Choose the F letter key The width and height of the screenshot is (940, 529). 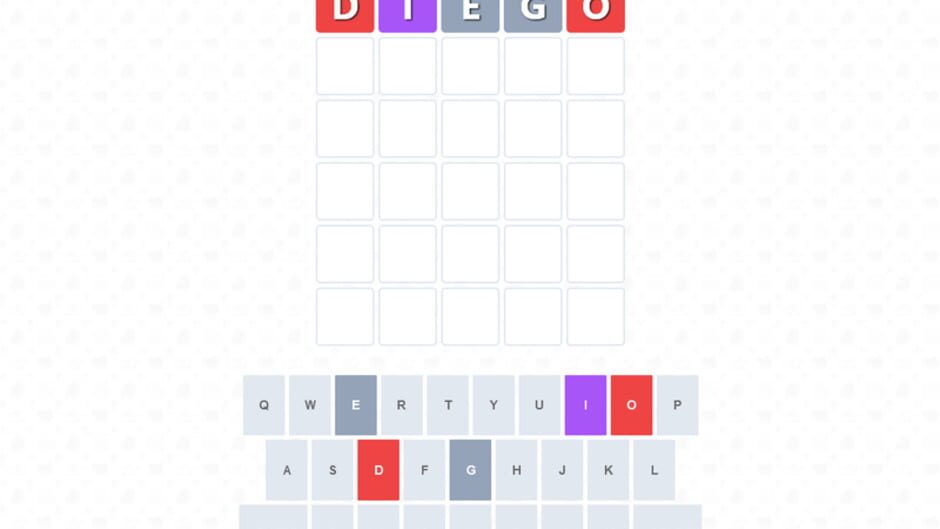click(425, 470)
